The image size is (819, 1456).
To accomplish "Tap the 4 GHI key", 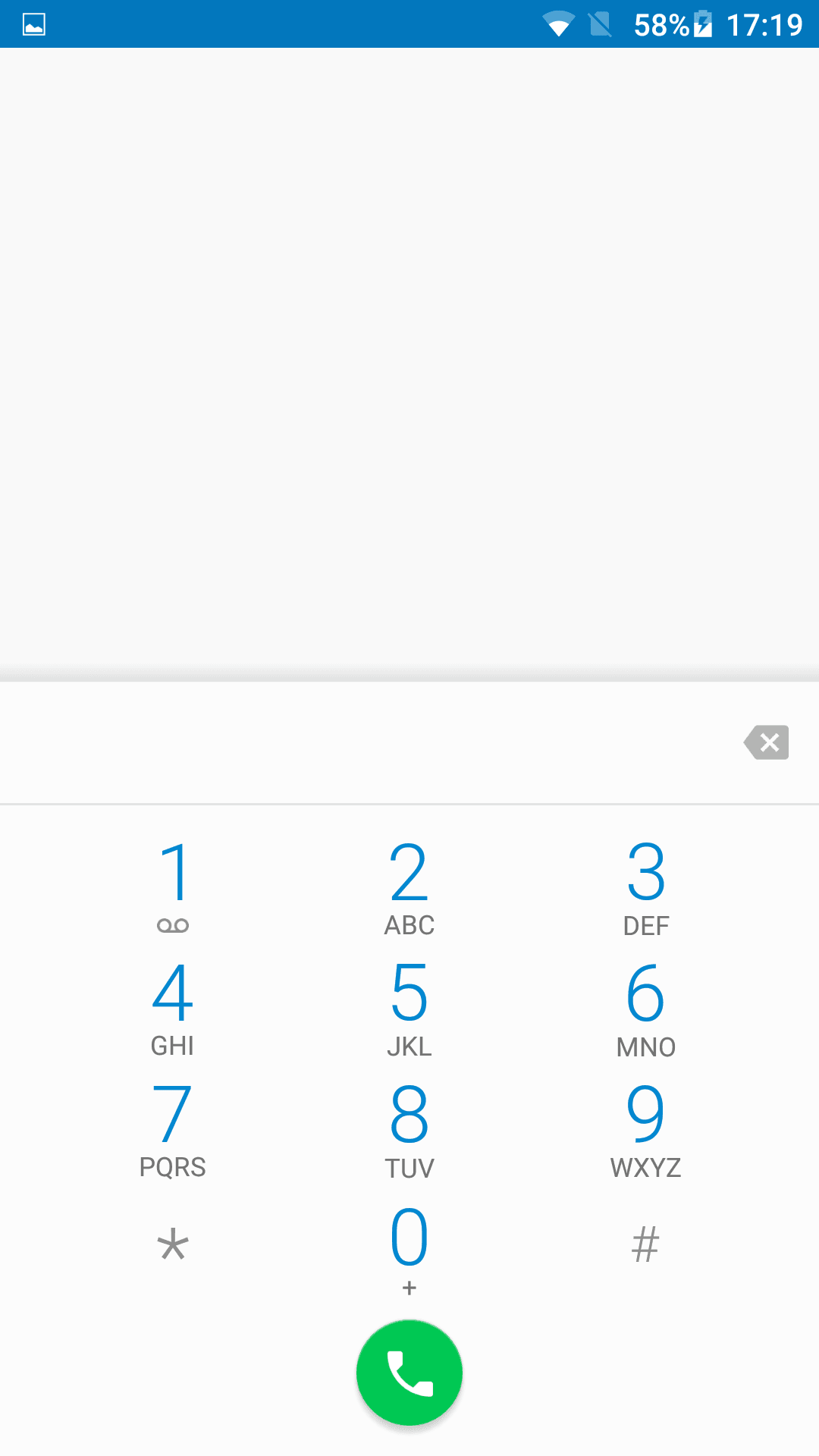I will [x=173, y=1006].
